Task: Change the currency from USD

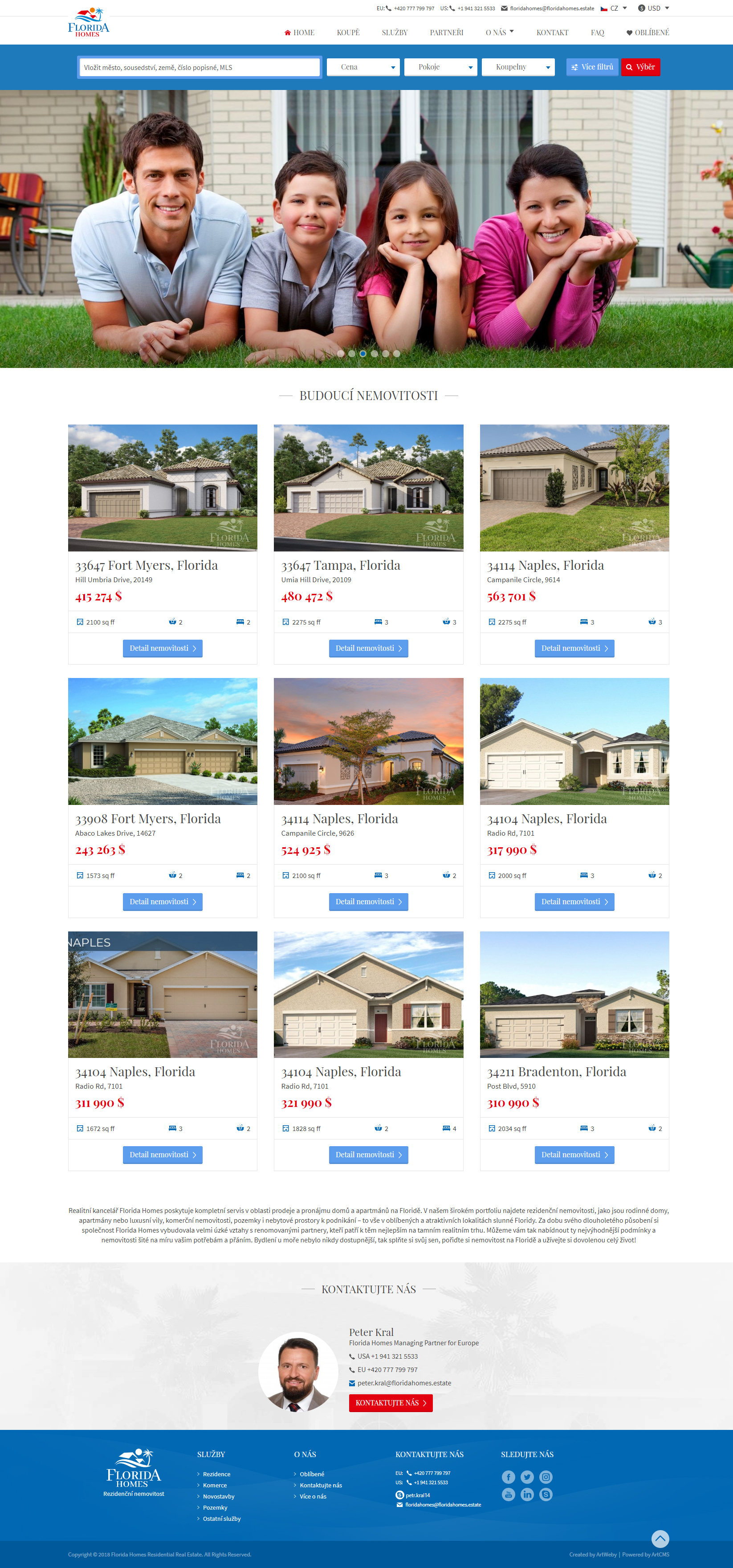Action: 653,8
